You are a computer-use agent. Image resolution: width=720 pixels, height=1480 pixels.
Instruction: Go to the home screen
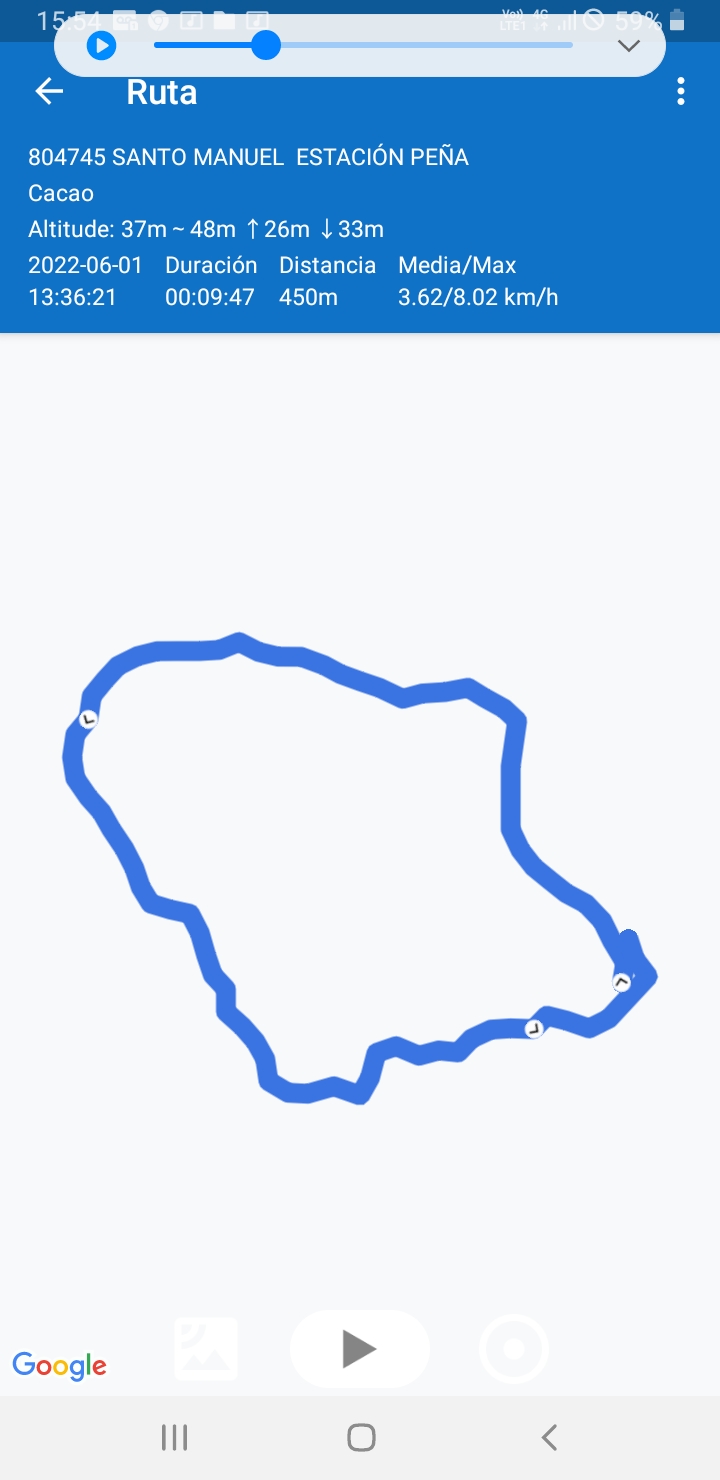point(361,1438)
